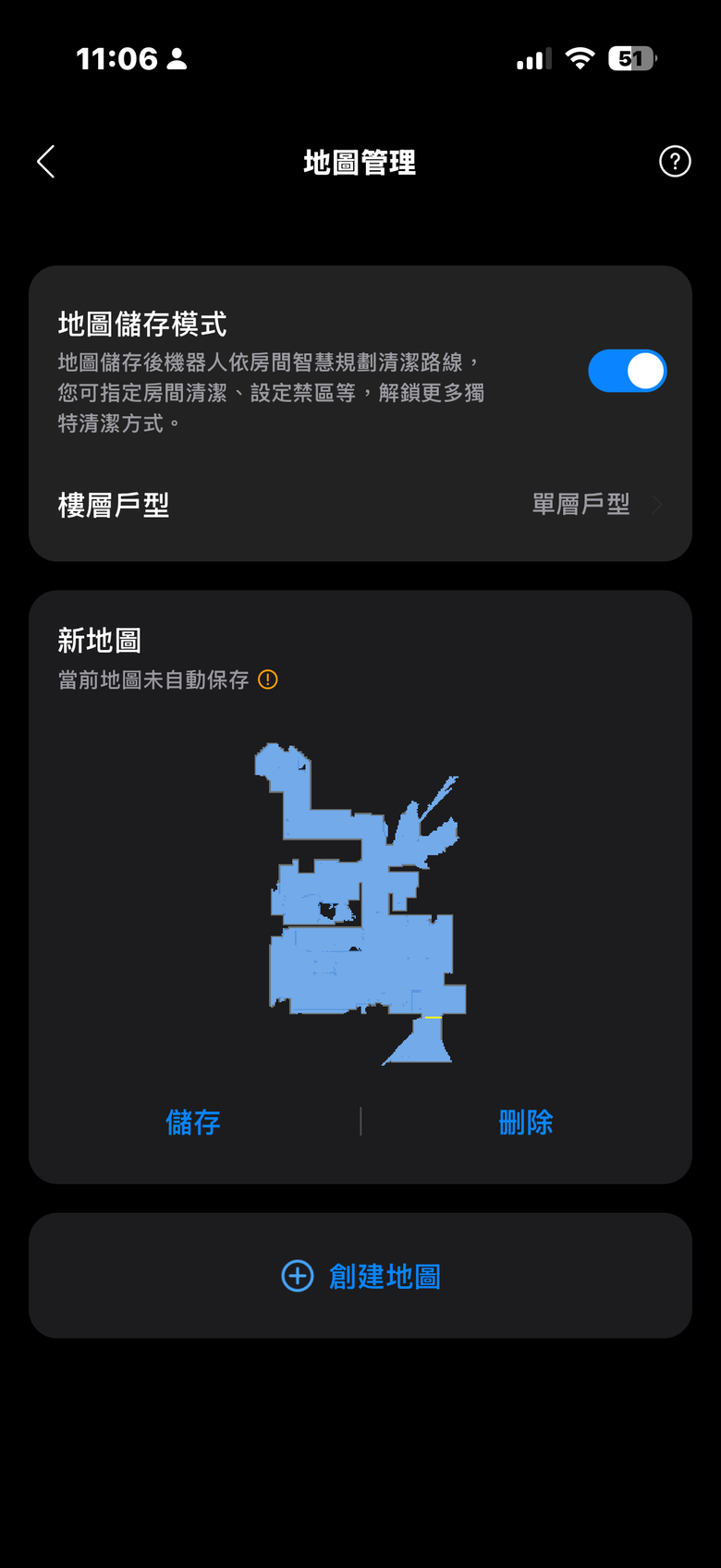
Task: Tap the plus icon inside the 創建地圖 button
Action: coord(297,1276)
